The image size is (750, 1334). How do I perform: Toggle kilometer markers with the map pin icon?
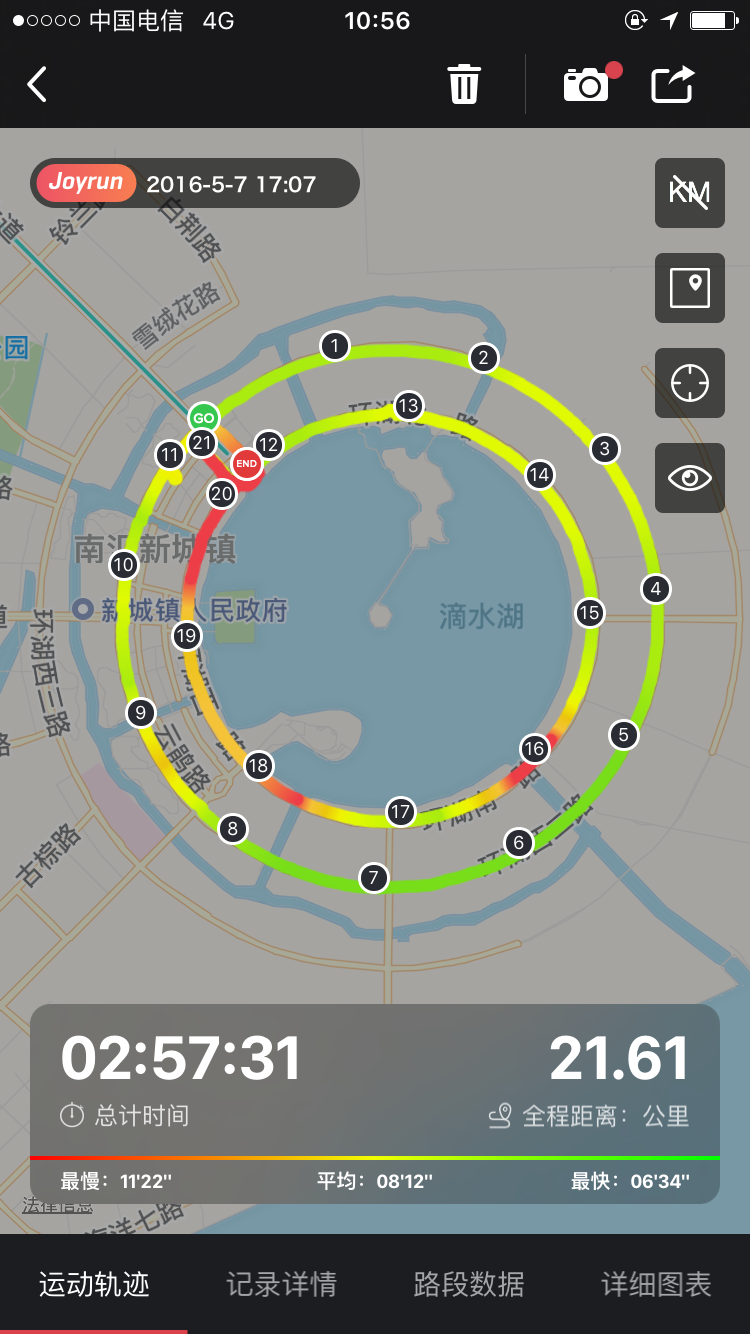pos(689,288)
